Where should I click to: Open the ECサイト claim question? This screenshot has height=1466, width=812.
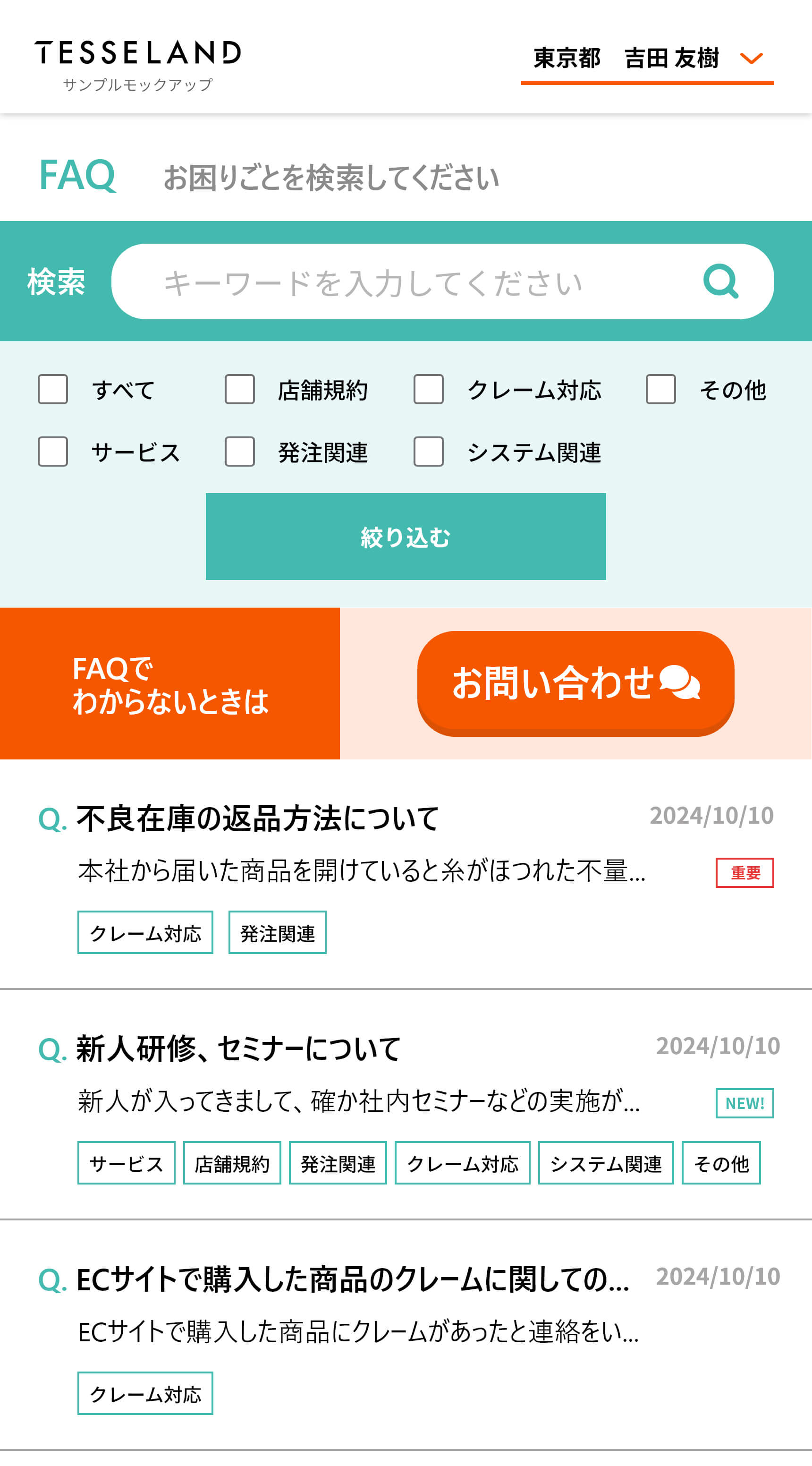(353, 1279)
